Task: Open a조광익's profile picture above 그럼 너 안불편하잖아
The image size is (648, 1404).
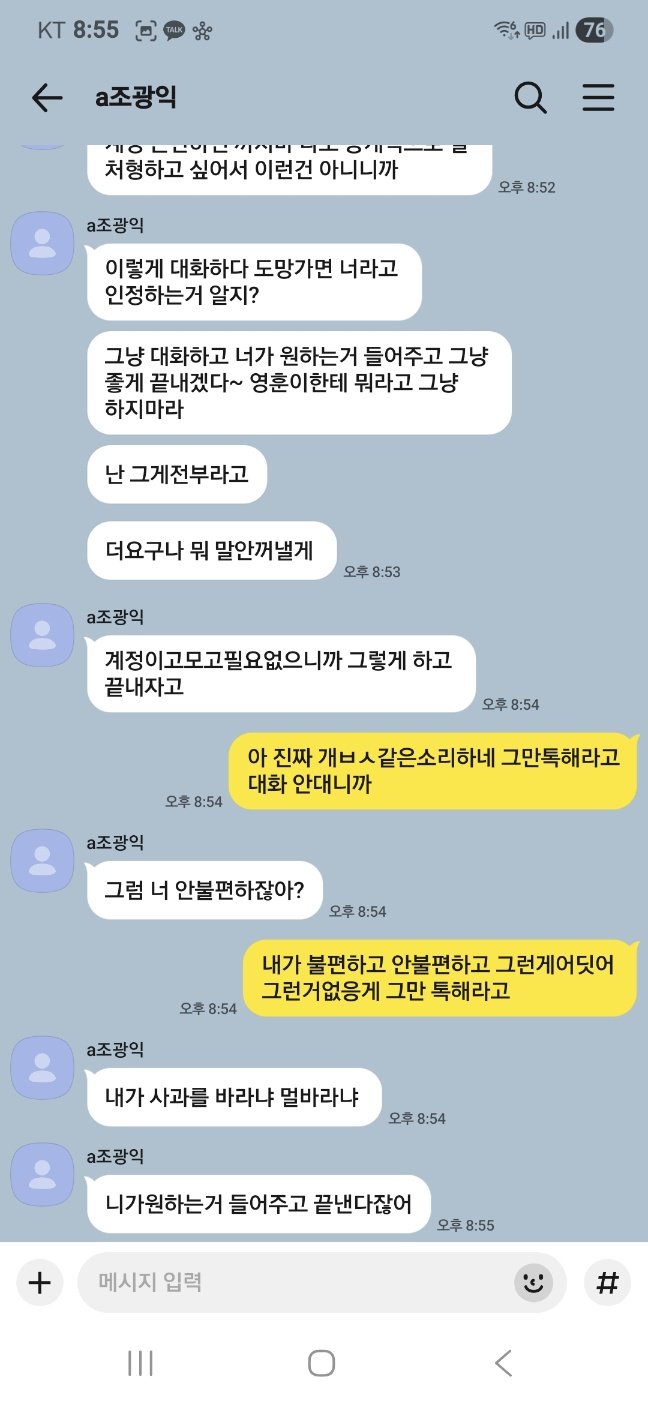Action: (42, 860)
